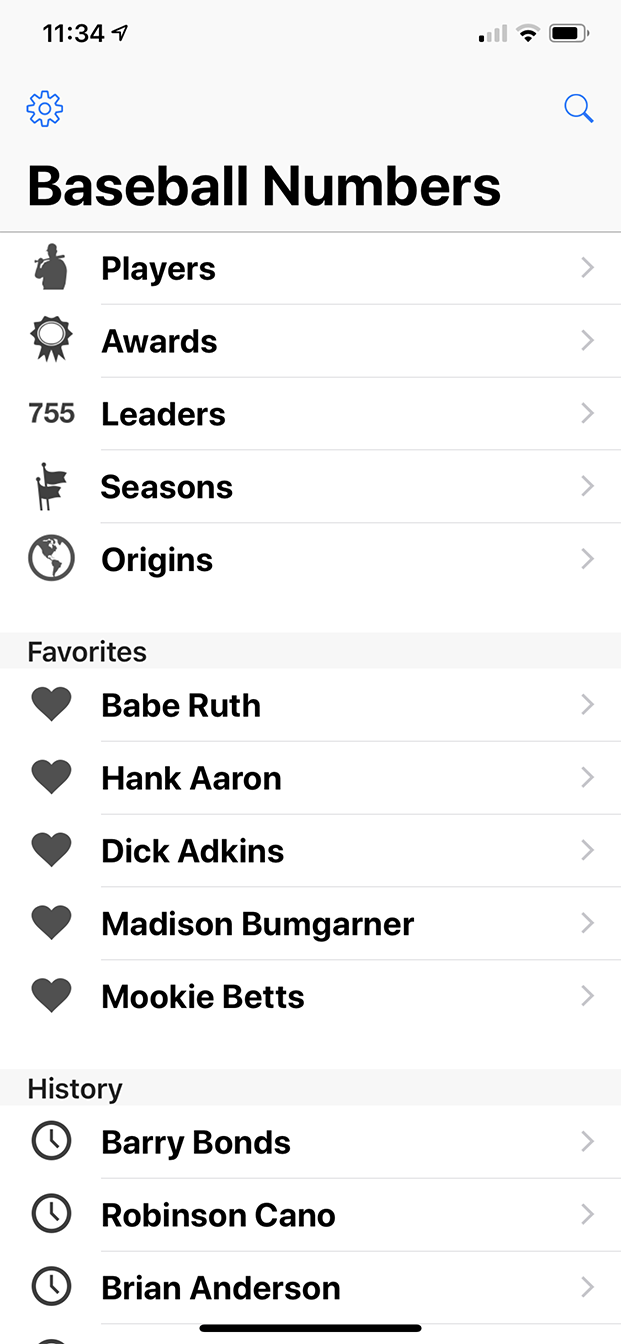Open the Players section
This screenshot has height=1344, width=621.
[310, 269]
